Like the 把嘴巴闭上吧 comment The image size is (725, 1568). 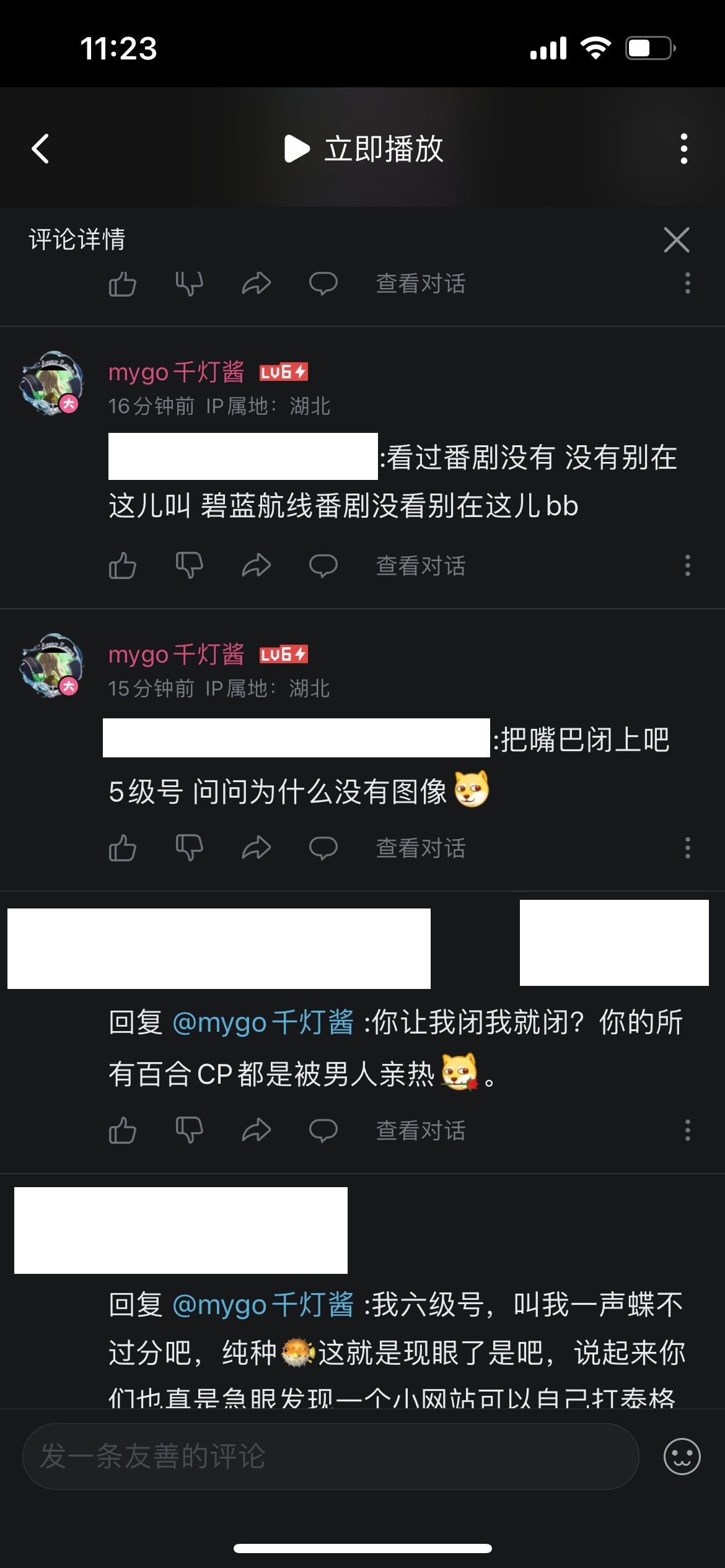[x=123, y=848]
